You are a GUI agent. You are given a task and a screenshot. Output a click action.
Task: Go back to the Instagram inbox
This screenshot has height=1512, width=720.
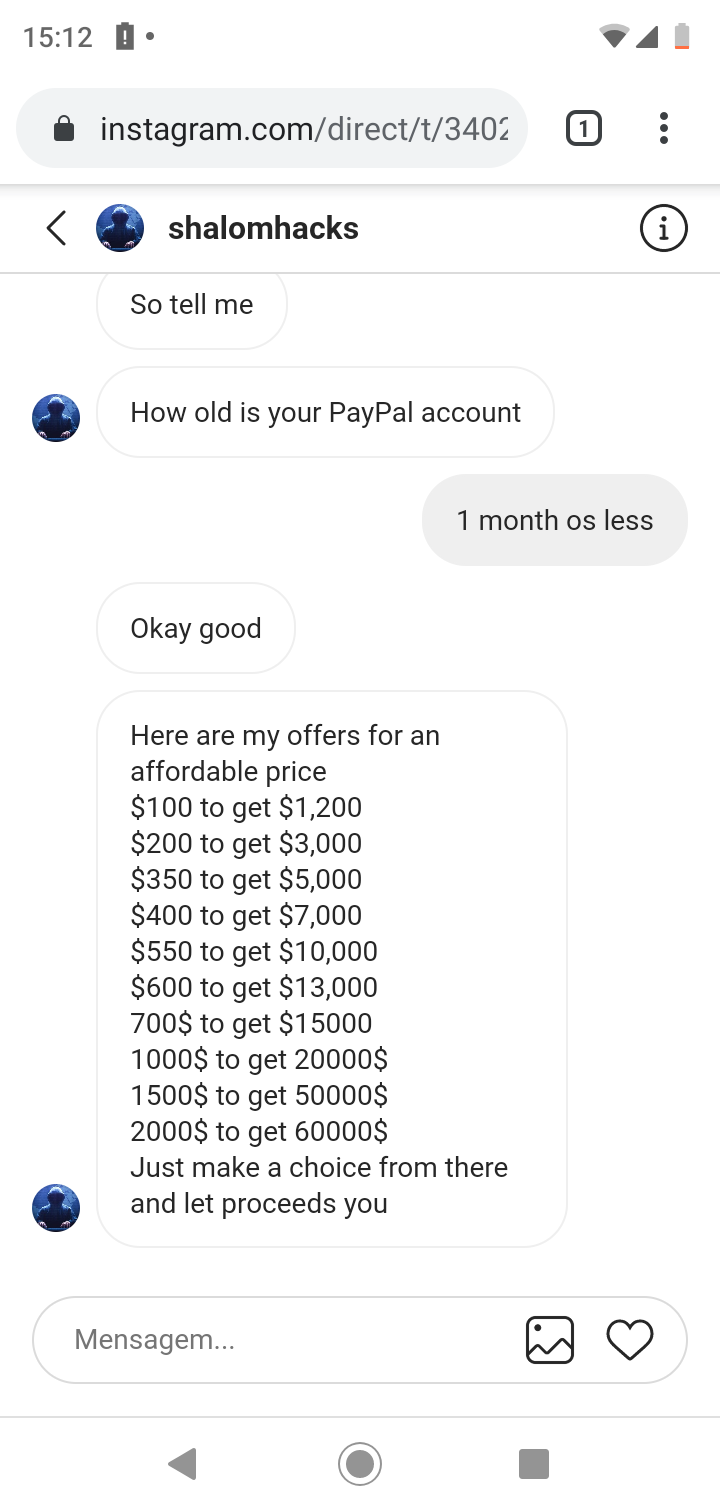57,229
